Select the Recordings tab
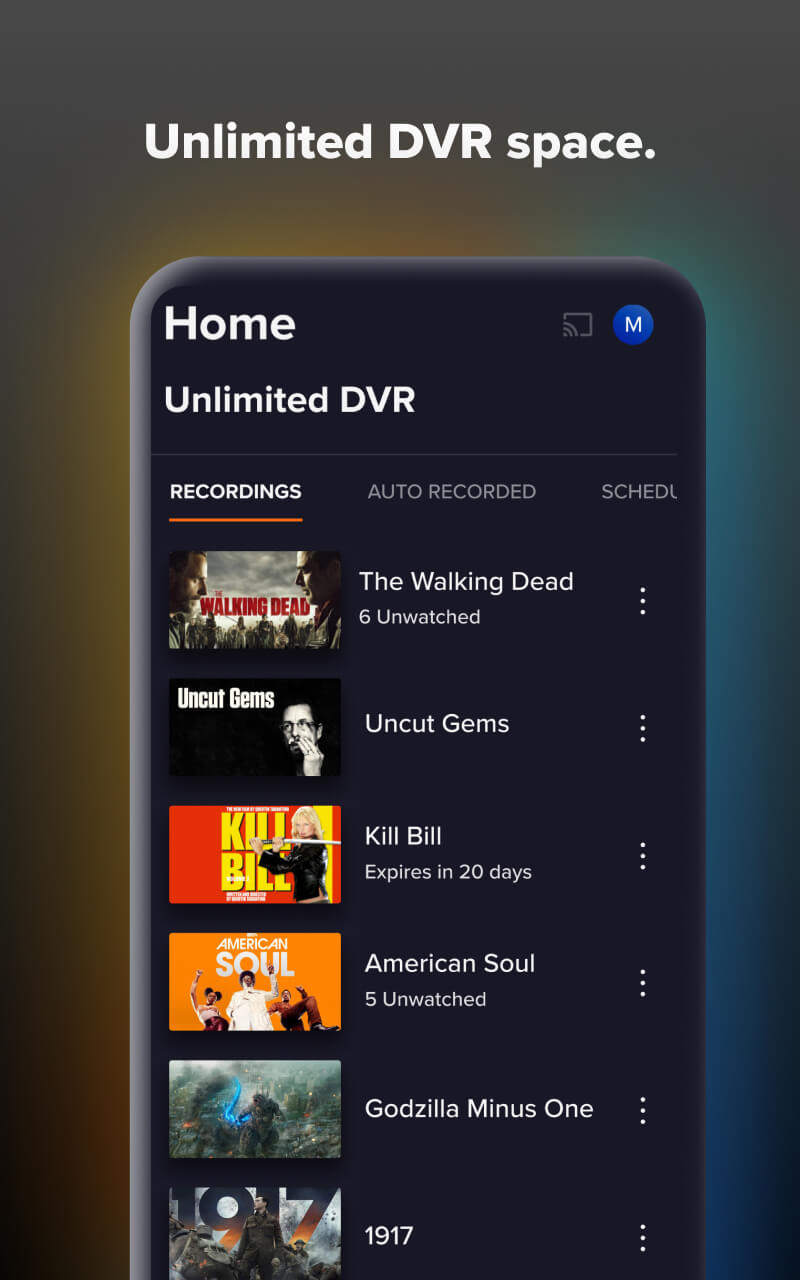 [235, 491]
